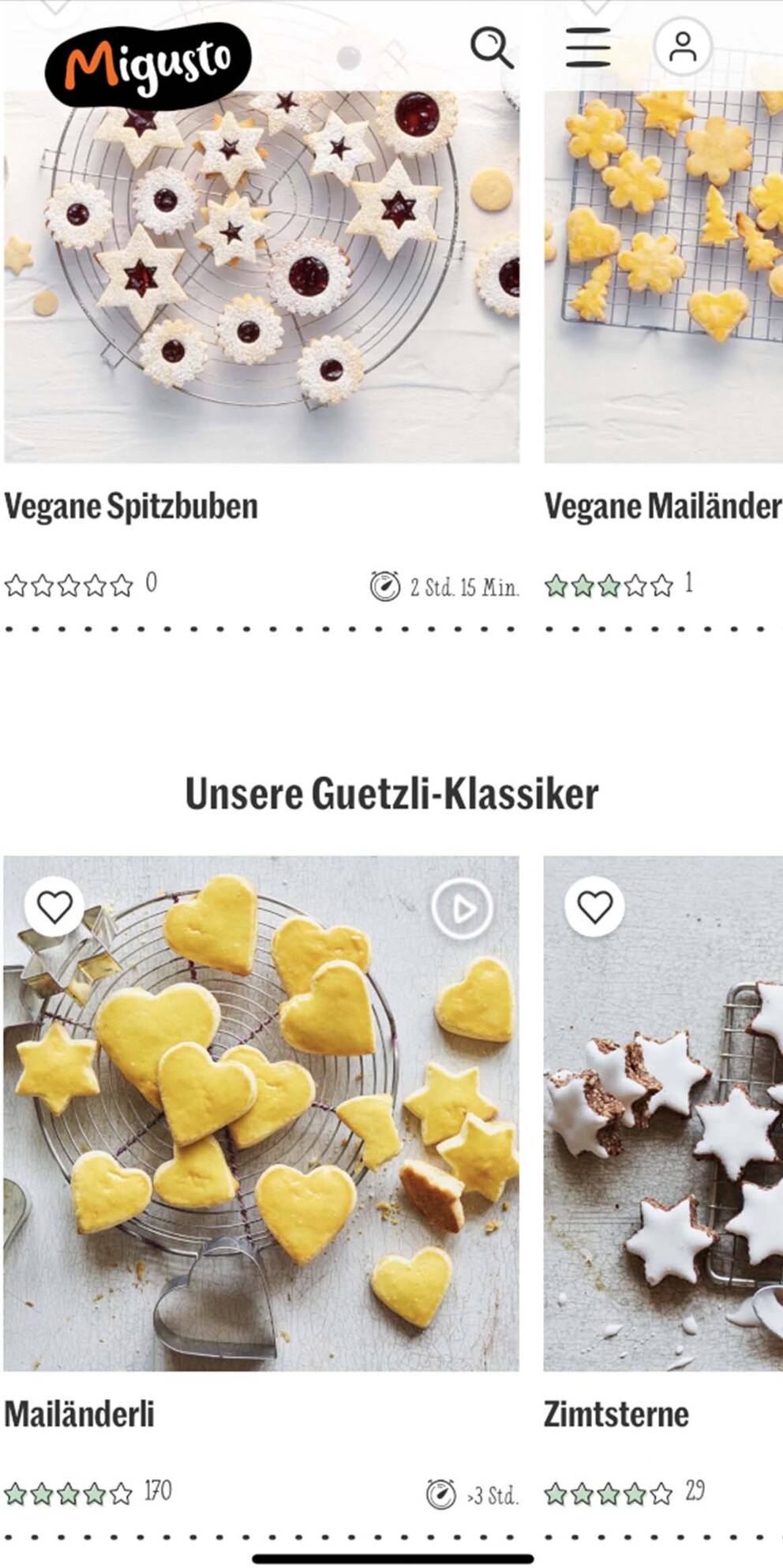783x1568 pixels.
Task: Open the hamburger menu
Action: click(x=588, y=47)
